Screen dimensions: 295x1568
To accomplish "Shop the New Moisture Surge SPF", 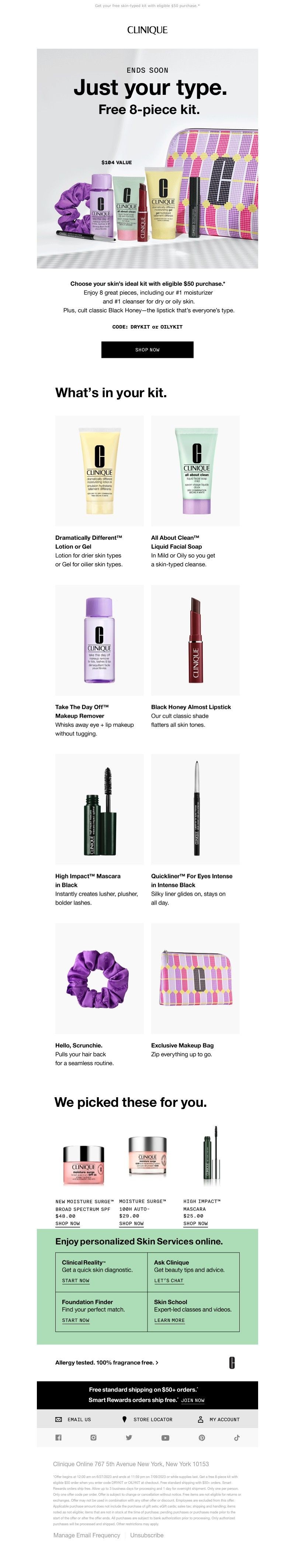I will 67,1223.
